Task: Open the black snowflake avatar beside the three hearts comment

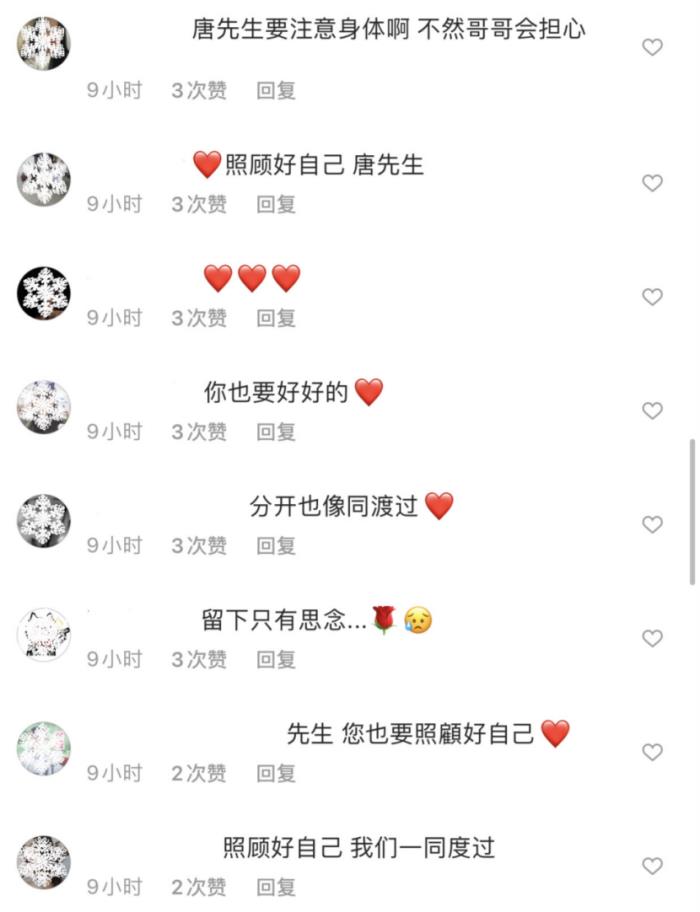Action: [44, 294]
